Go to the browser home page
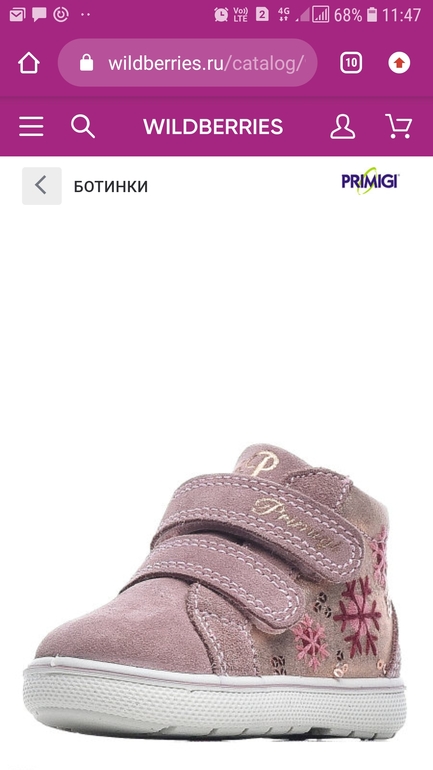This screenshot has height=770, width=433. [28, 63]
